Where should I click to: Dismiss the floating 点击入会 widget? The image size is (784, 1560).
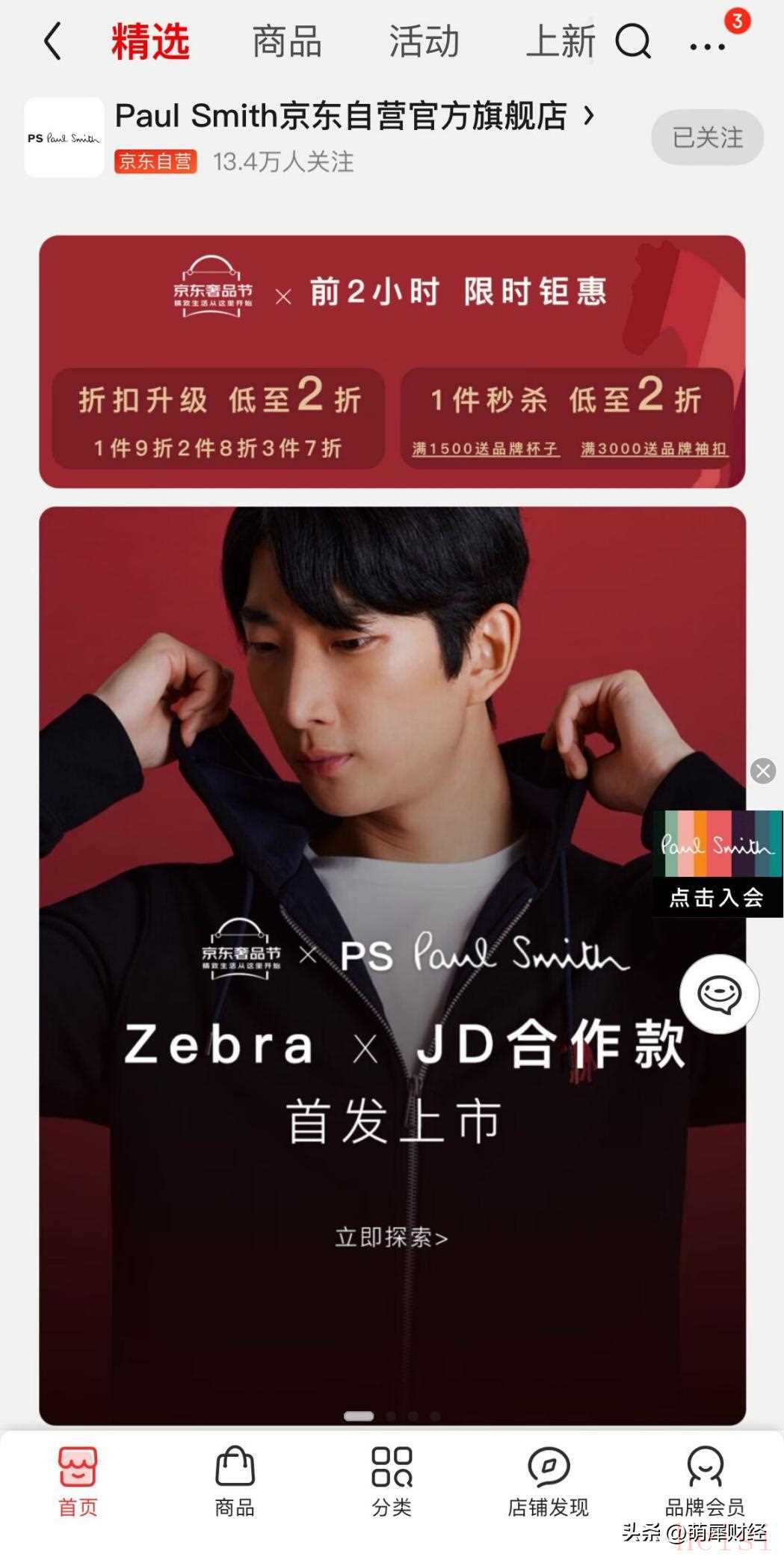(763, 771)
